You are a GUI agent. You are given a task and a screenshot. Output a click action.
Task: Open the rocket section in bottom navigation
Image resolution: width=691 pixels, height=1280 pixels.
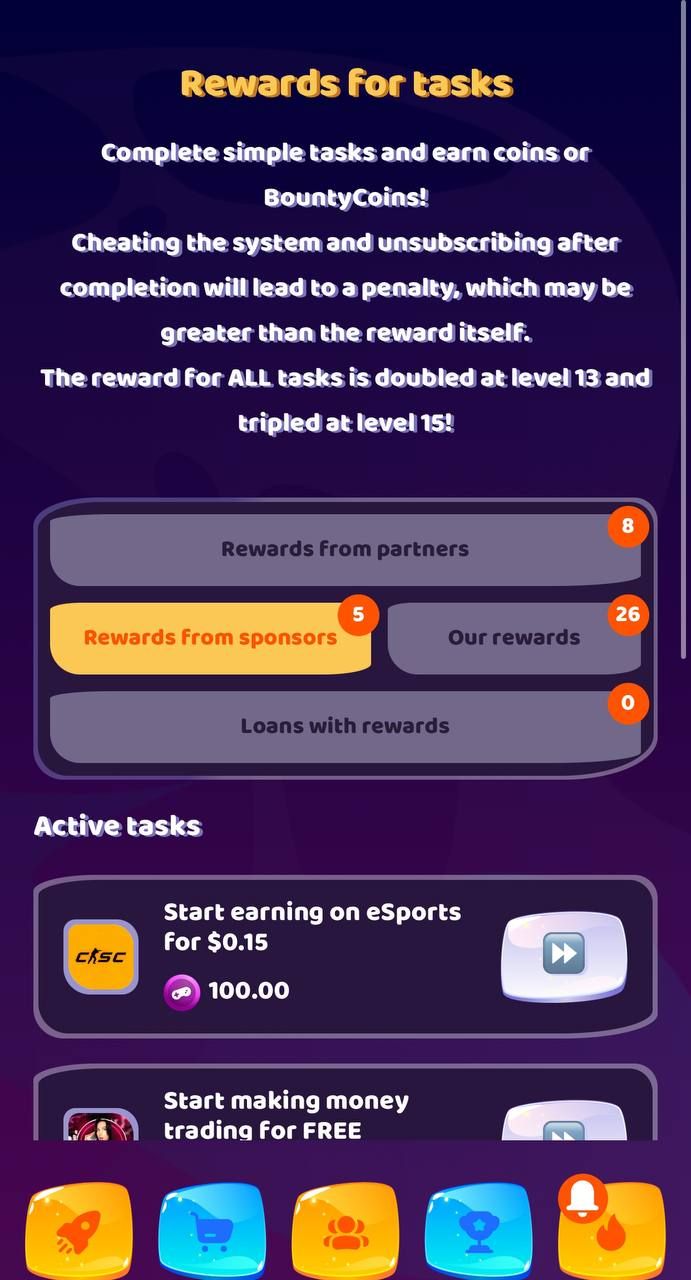pos(78,1231)
